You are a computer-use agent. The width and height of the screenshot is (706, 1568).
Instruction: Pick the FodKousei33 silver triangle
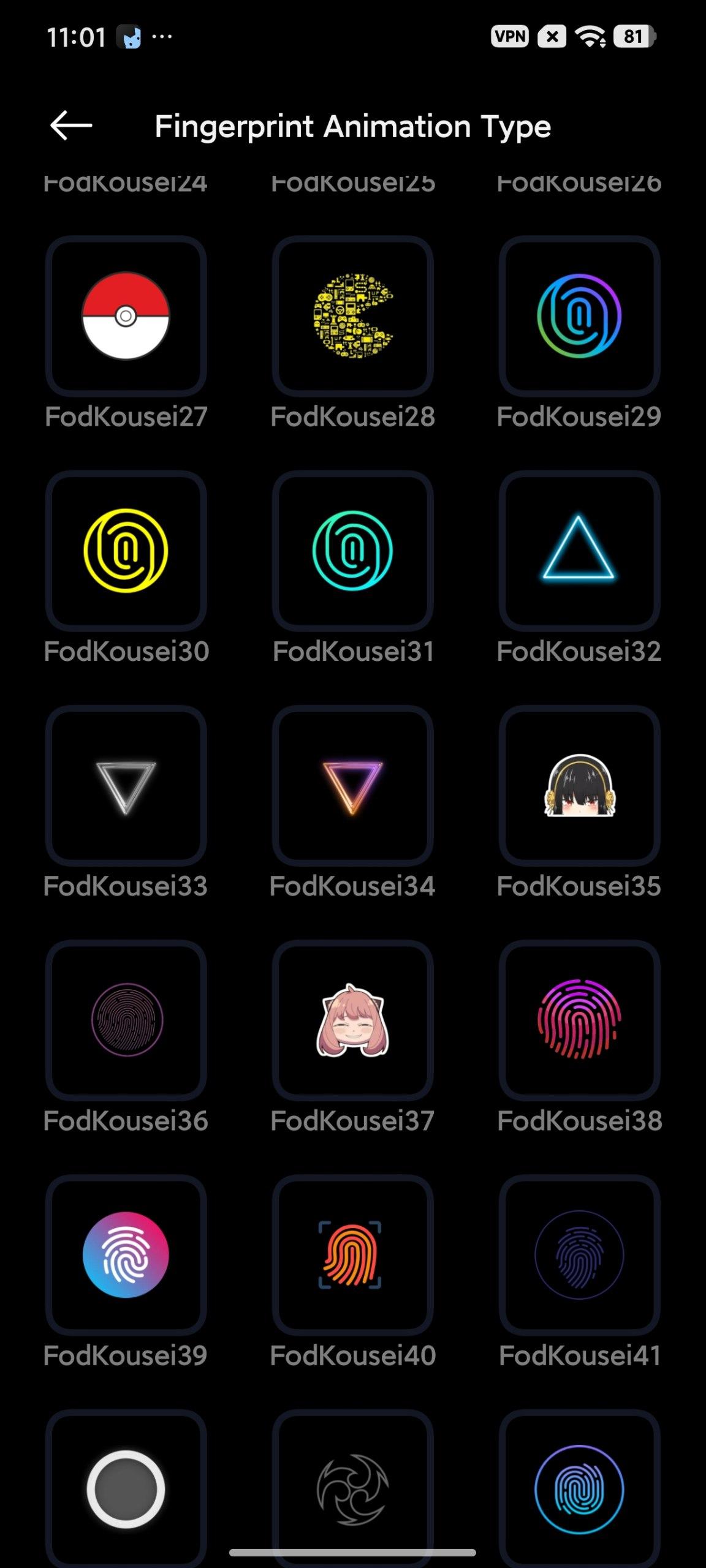coord(126,785)
